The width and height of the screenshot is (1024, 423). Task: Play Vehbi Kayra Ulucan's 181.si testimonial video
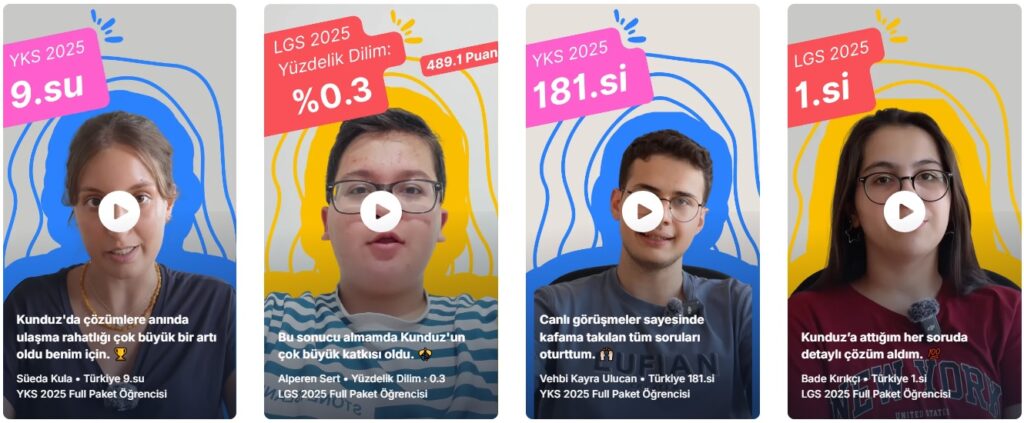tap(642, 211)
